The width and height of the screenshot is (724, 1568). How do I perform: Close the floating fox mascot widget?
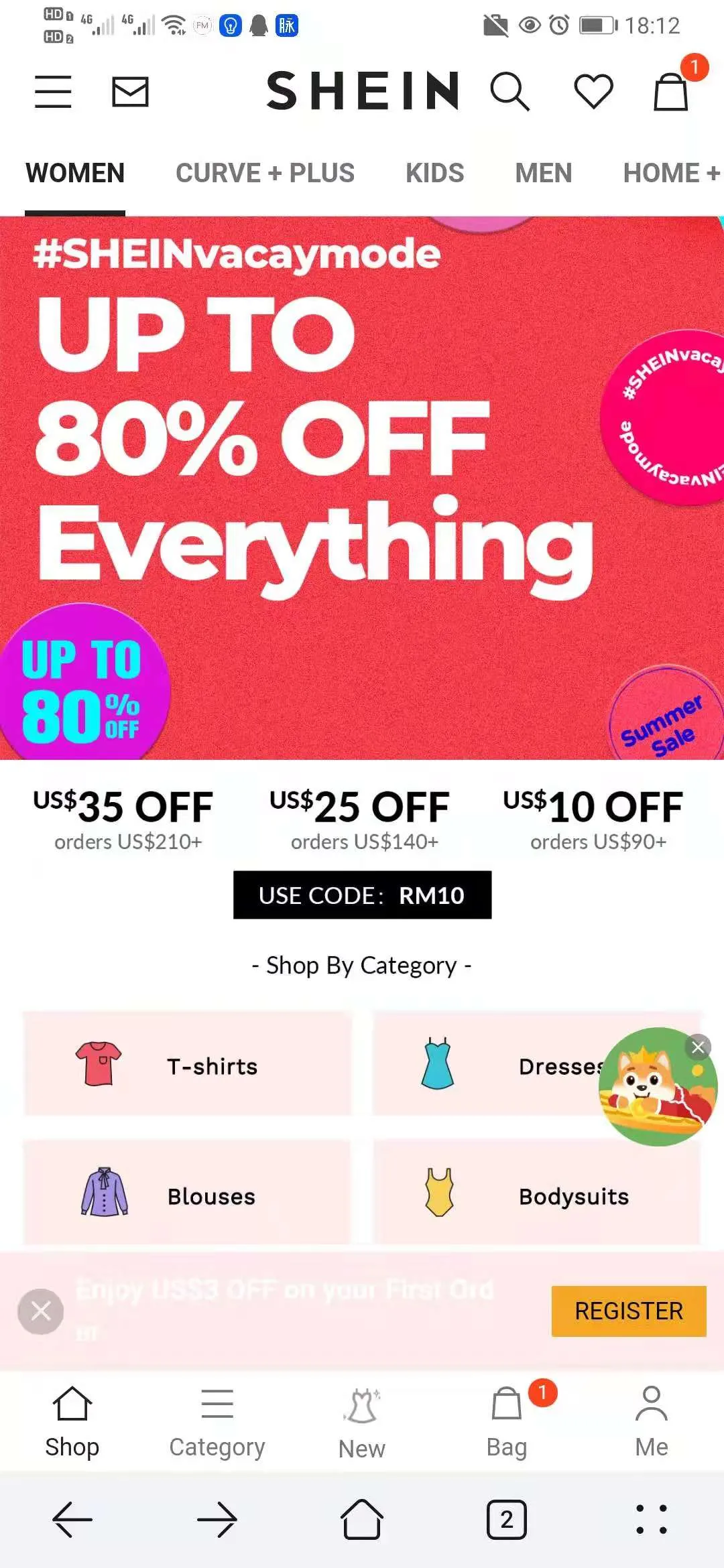click(x=698, y=1047)
